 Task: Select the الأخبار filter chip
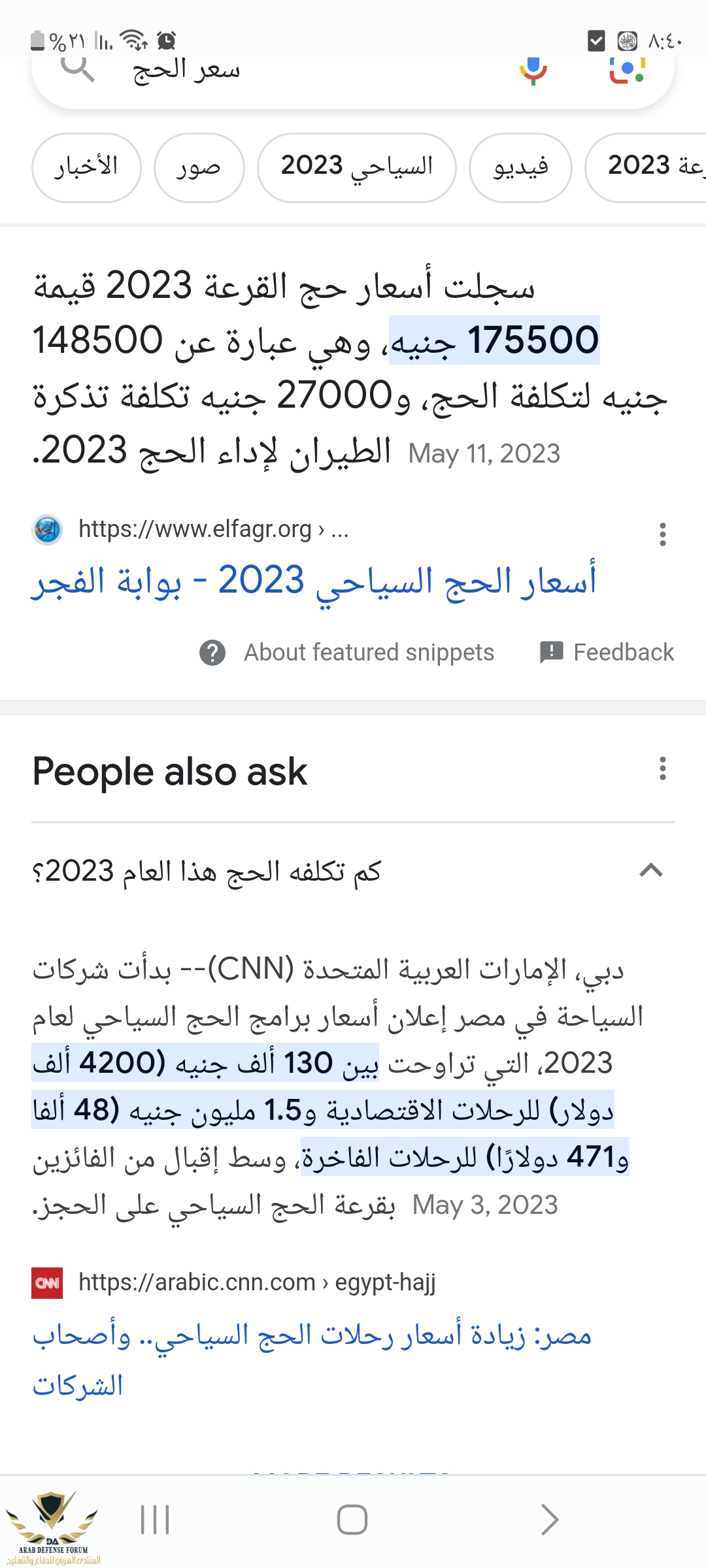86,167
